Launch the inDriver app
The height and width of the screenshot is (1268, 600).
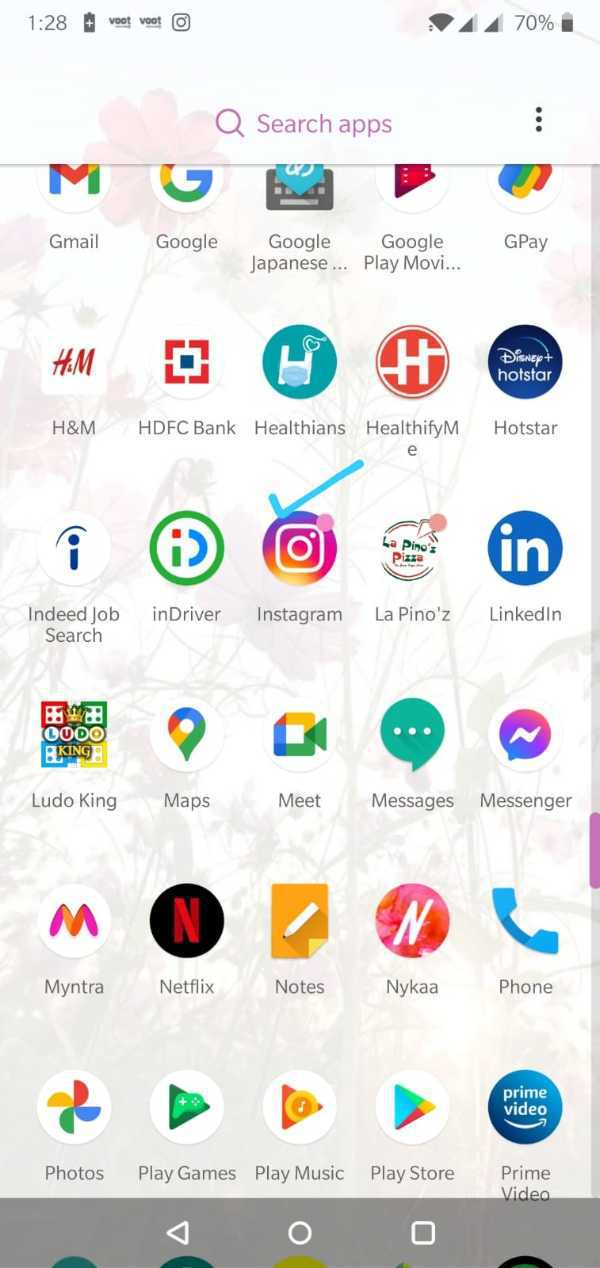click(x=187, y=549)
